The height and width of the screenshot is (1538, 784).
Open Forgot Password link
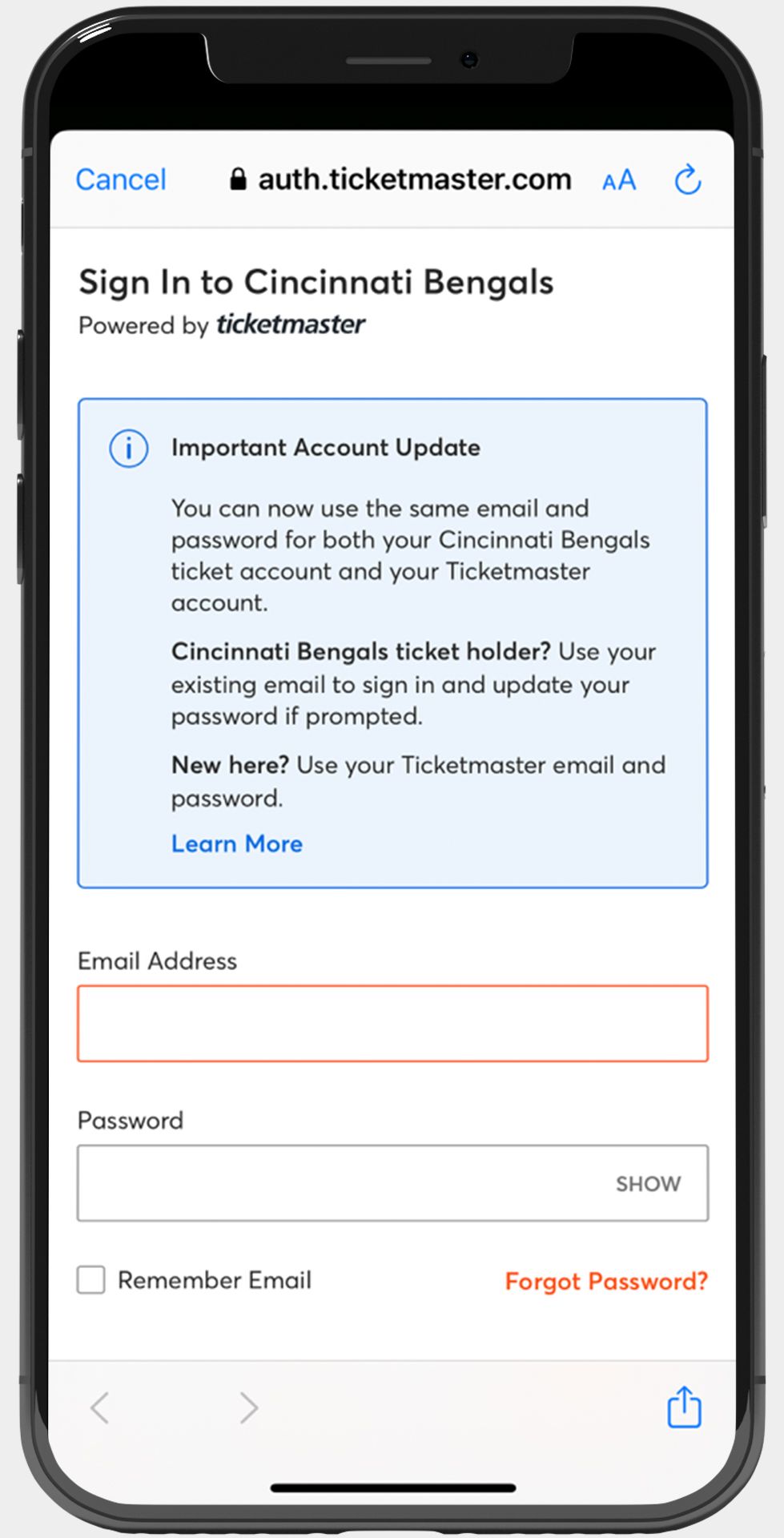[606, 1281]
